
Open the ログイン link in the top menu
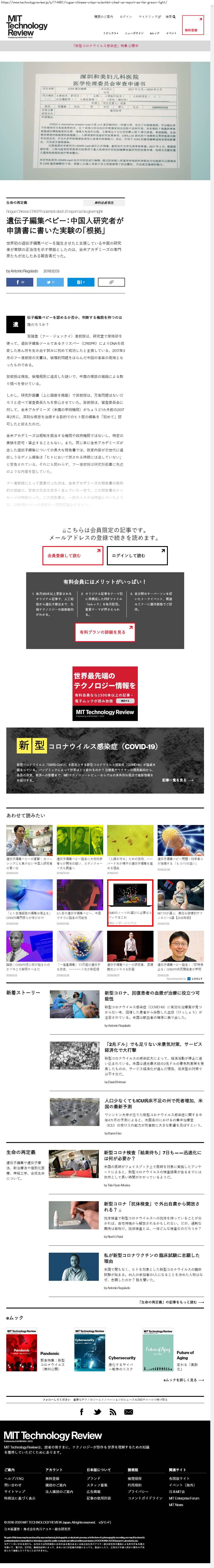click(126, 17)
